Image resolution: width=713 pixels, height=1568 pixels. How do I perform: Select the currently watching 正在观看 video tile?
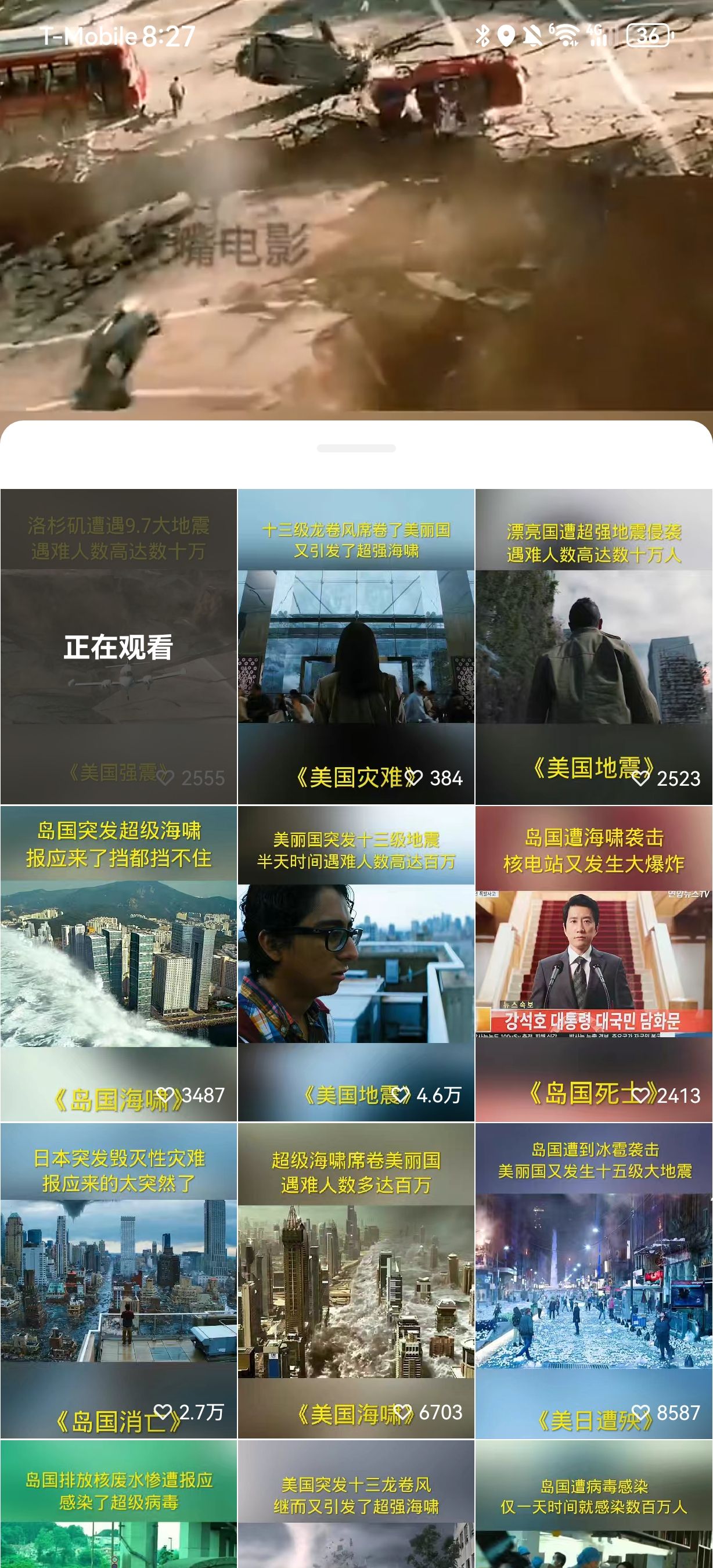coord(118,646)
